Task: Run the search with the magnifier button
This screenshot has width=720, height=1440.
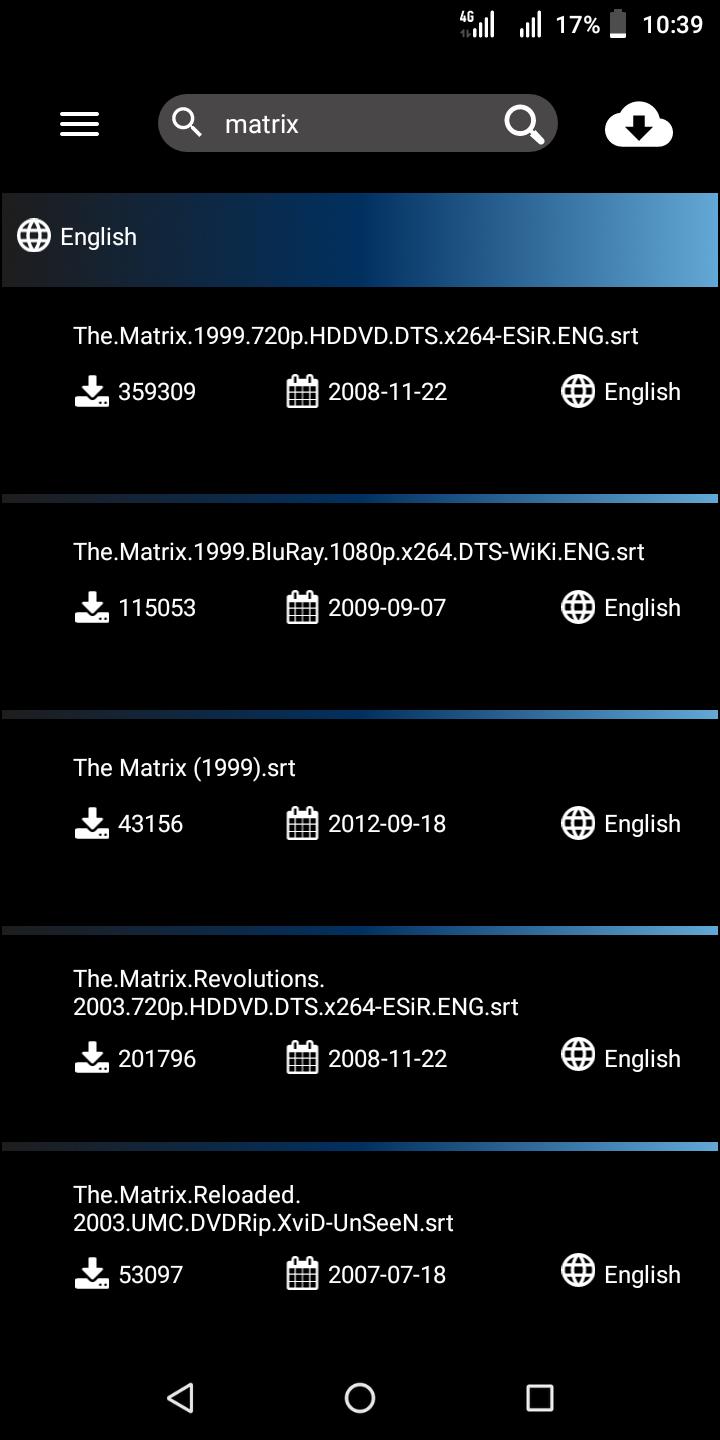Action: pos(523,124)
